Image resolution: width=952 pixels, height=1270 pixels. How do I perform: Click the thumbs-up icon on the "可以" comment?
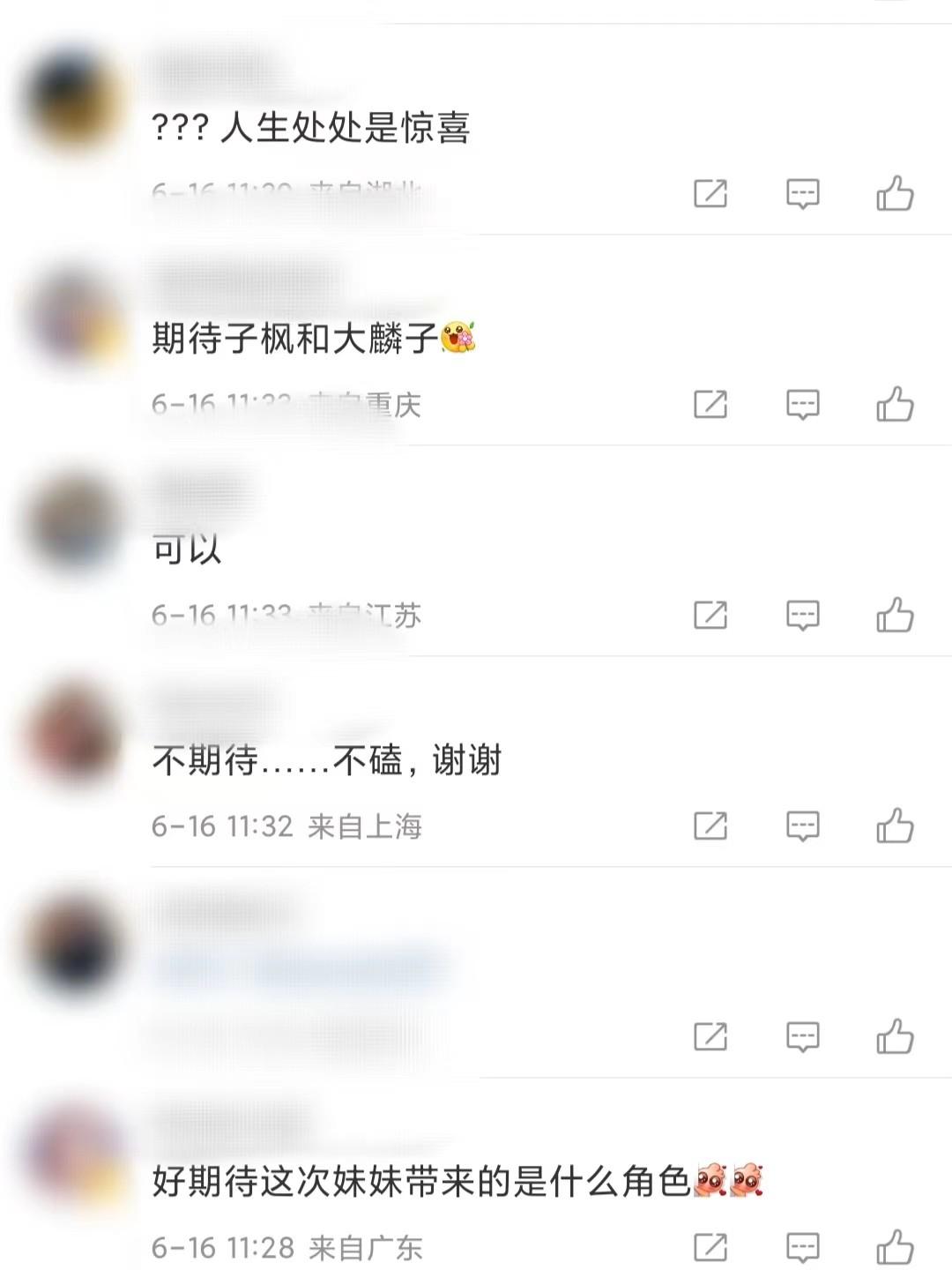pyautogui.click(x=896, y=616)
